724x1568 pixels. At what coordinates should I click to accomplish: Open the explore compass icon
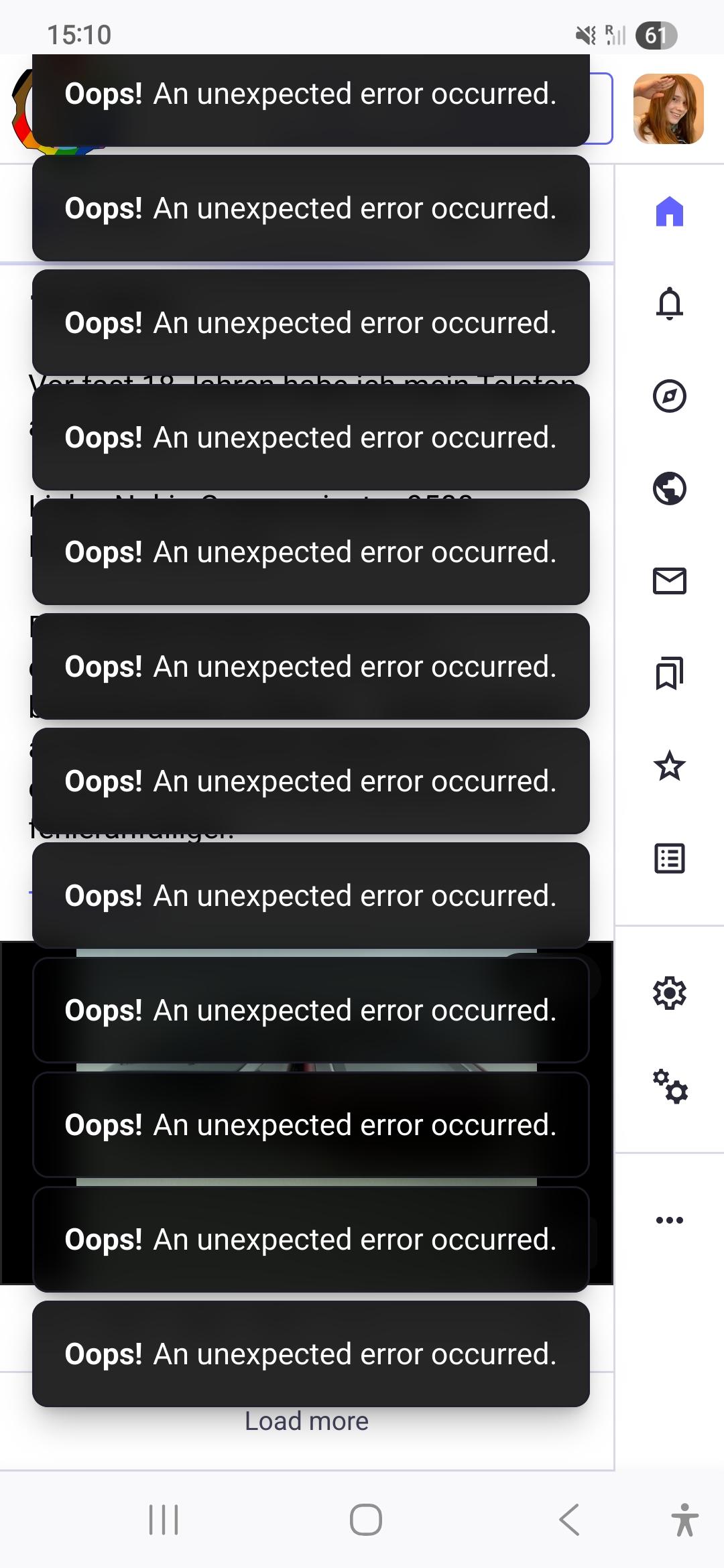click(669, 396)
